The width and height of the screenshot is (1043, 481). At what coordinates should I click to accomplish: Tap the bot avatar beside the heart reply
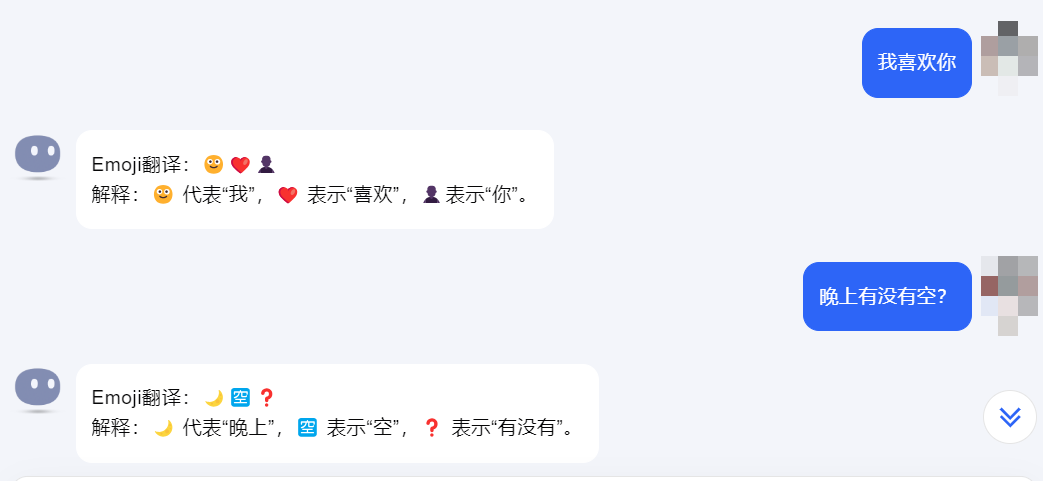click(x=38, y=156)
